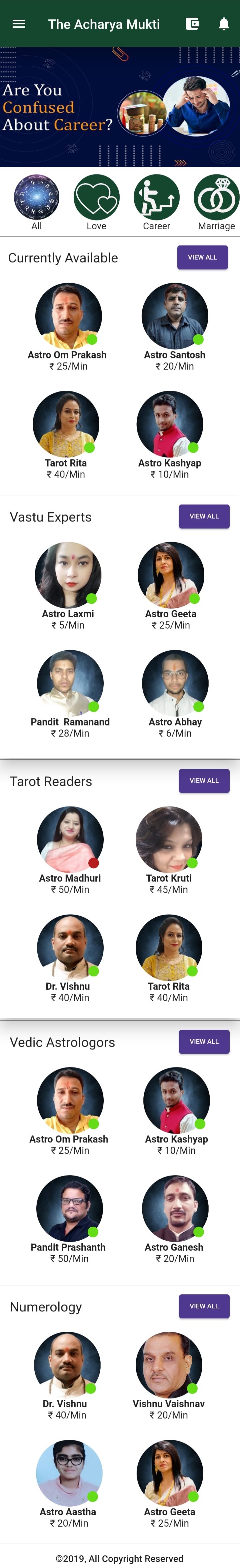Screen dimensions: 240x1568
Task: Open the wallet icon
Action: point(192,24)
